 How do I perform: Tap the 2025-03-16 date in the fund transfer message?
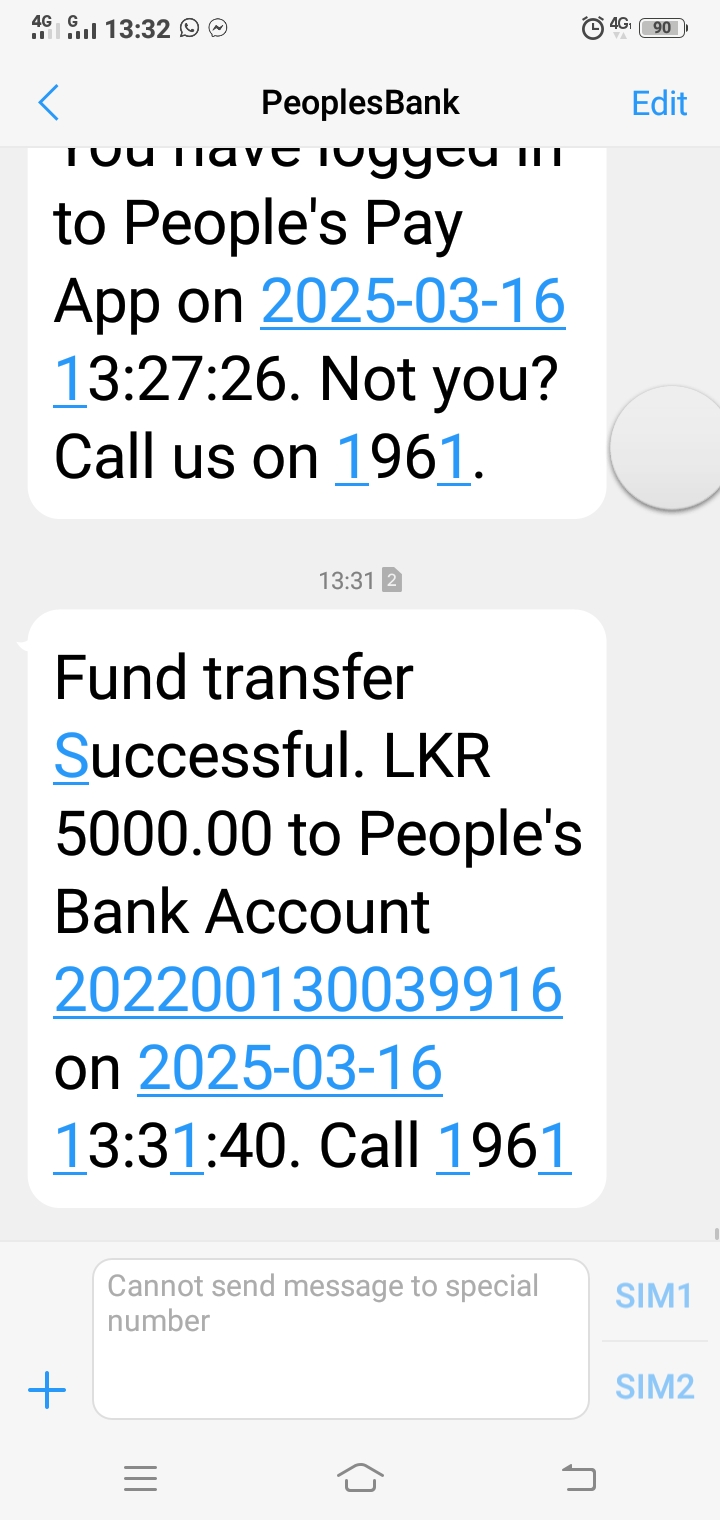tap(290, 1068)
